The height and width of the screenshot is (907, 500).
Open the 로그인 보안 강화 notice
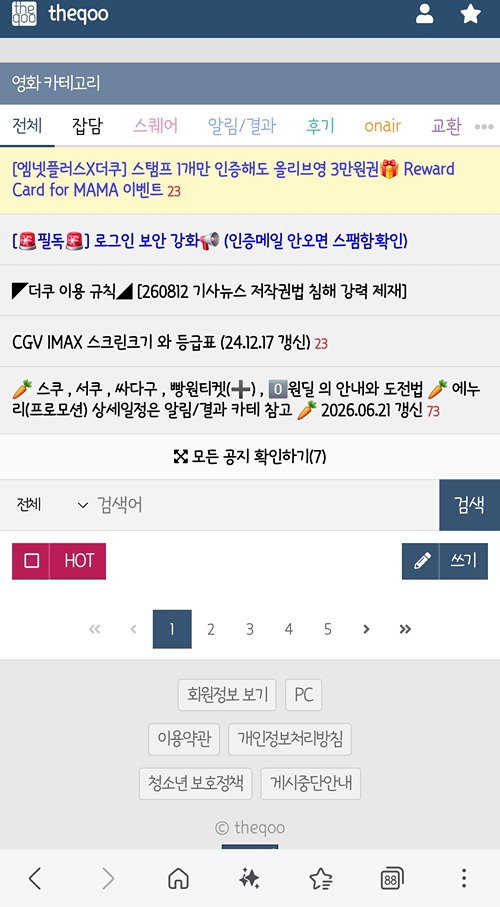tap(209, 240)
